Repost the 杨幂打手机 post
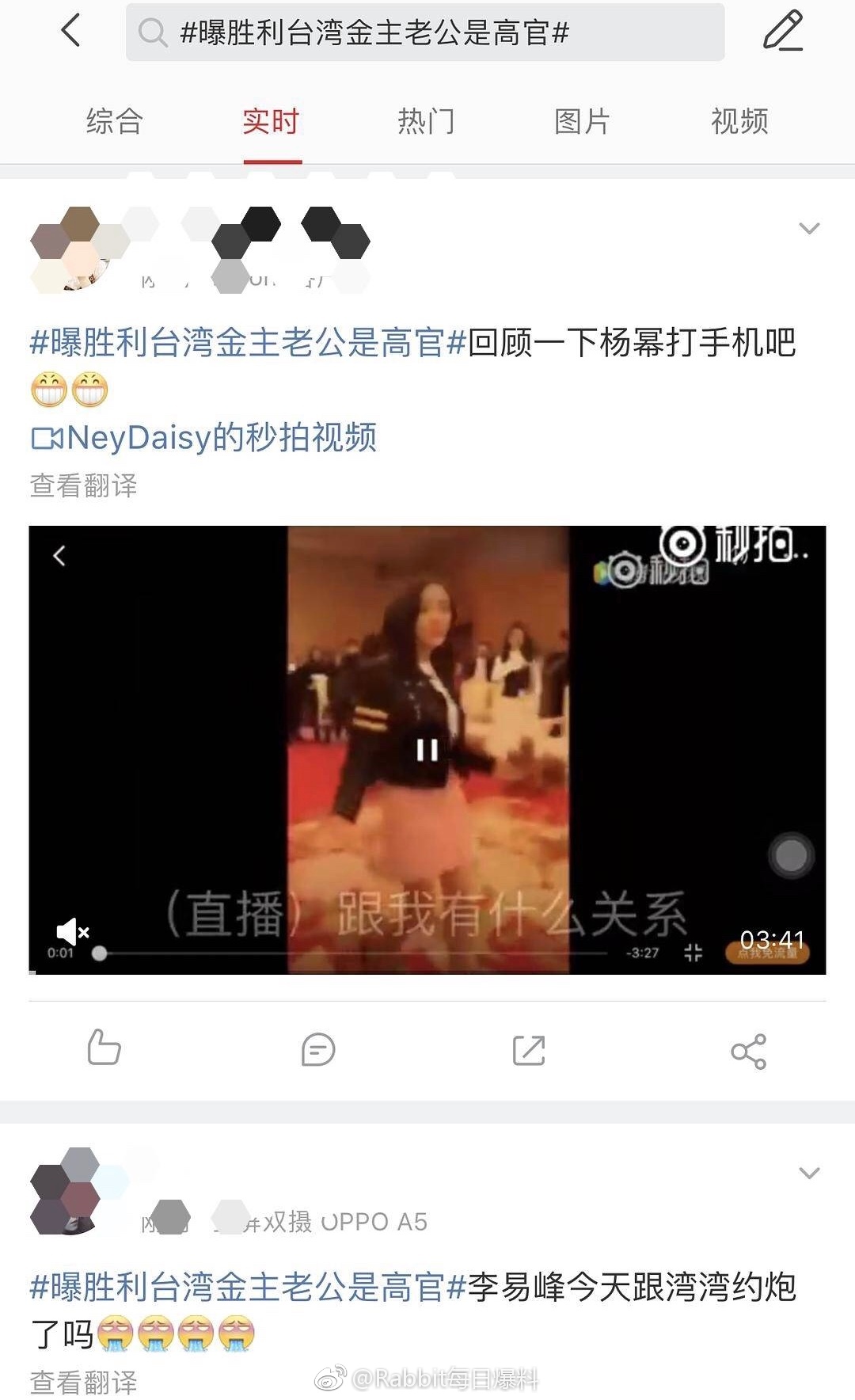 coord(529,1050)
